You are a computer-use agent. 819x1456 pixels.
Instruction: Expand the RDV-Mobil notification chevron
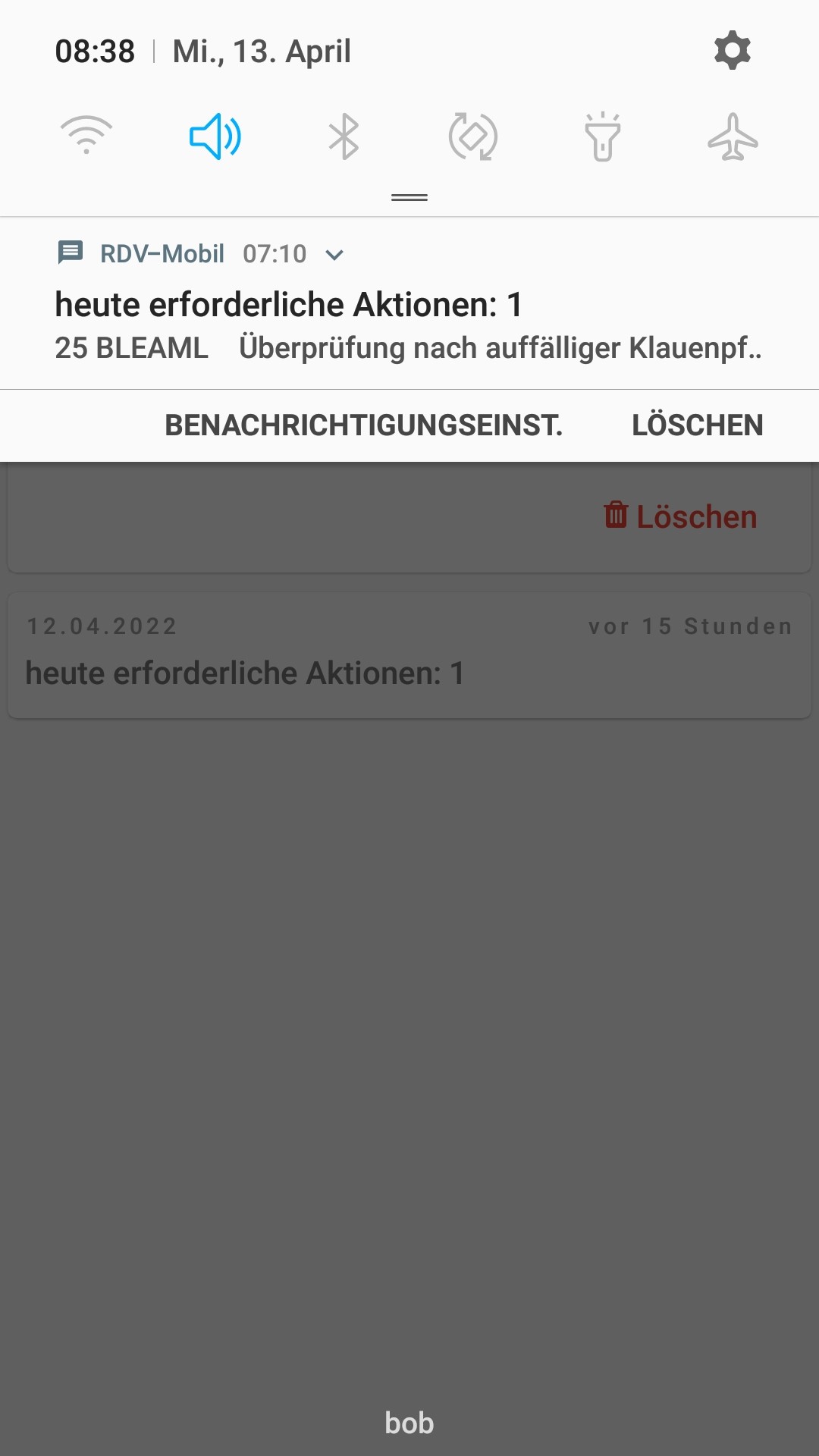coord(334,255)
